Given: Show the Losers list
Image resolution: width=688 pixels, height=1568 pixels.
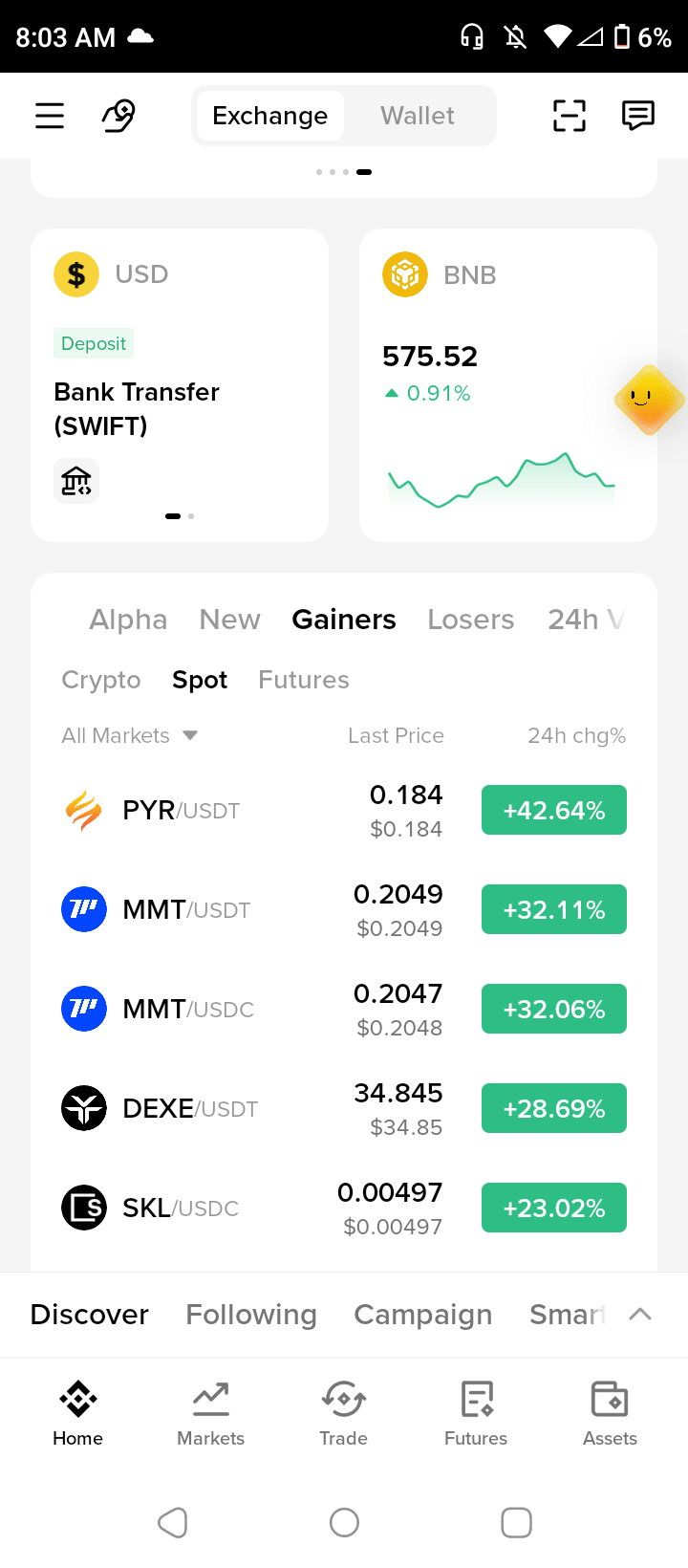Looking at the screenshot, I should pos(471,620).
